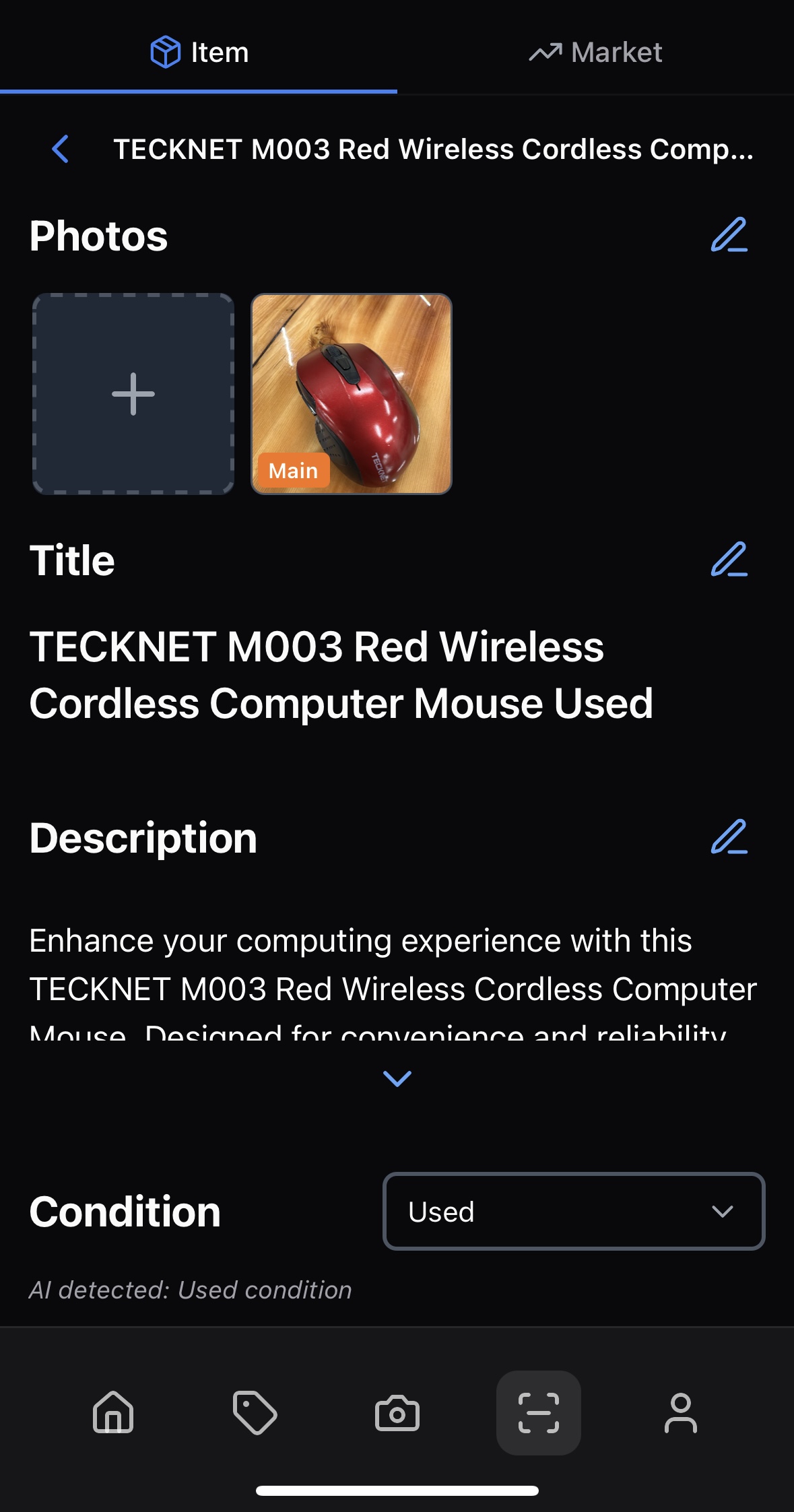Image resolution: width=794 pixels, height=1512 pixels.
Task: Open the profile tab
Action: pyautogui.click(x=680, y=1412)
